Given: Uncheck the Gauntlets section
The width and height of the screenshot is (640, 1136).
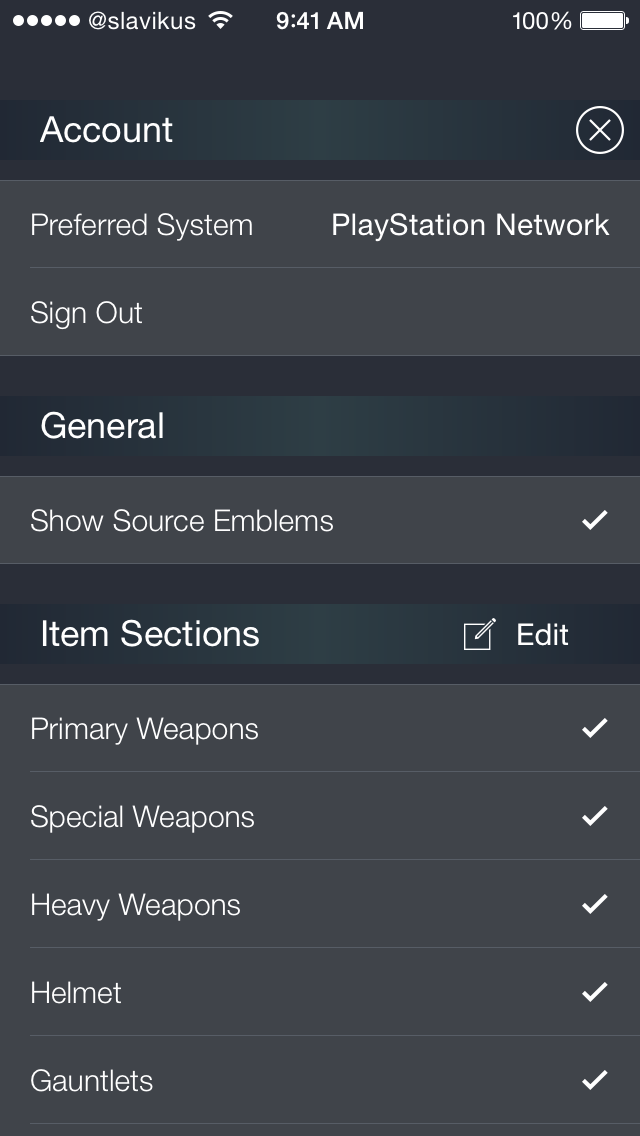Looking at the screenshot, I should (x=320, y=1080).
